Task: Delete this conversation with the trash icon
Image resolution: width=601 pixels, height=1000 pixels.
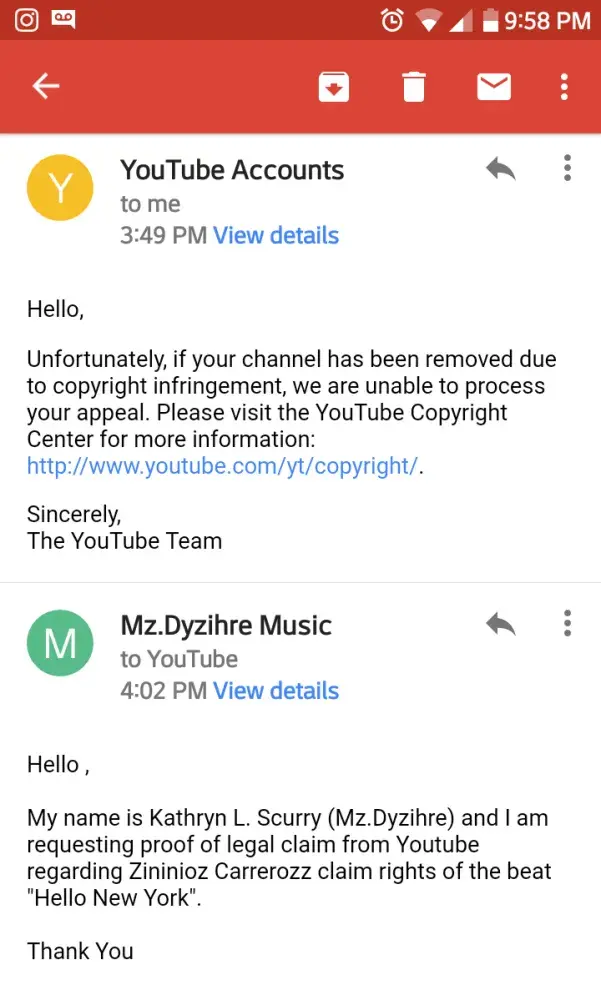Action: [x=413, y=87]
